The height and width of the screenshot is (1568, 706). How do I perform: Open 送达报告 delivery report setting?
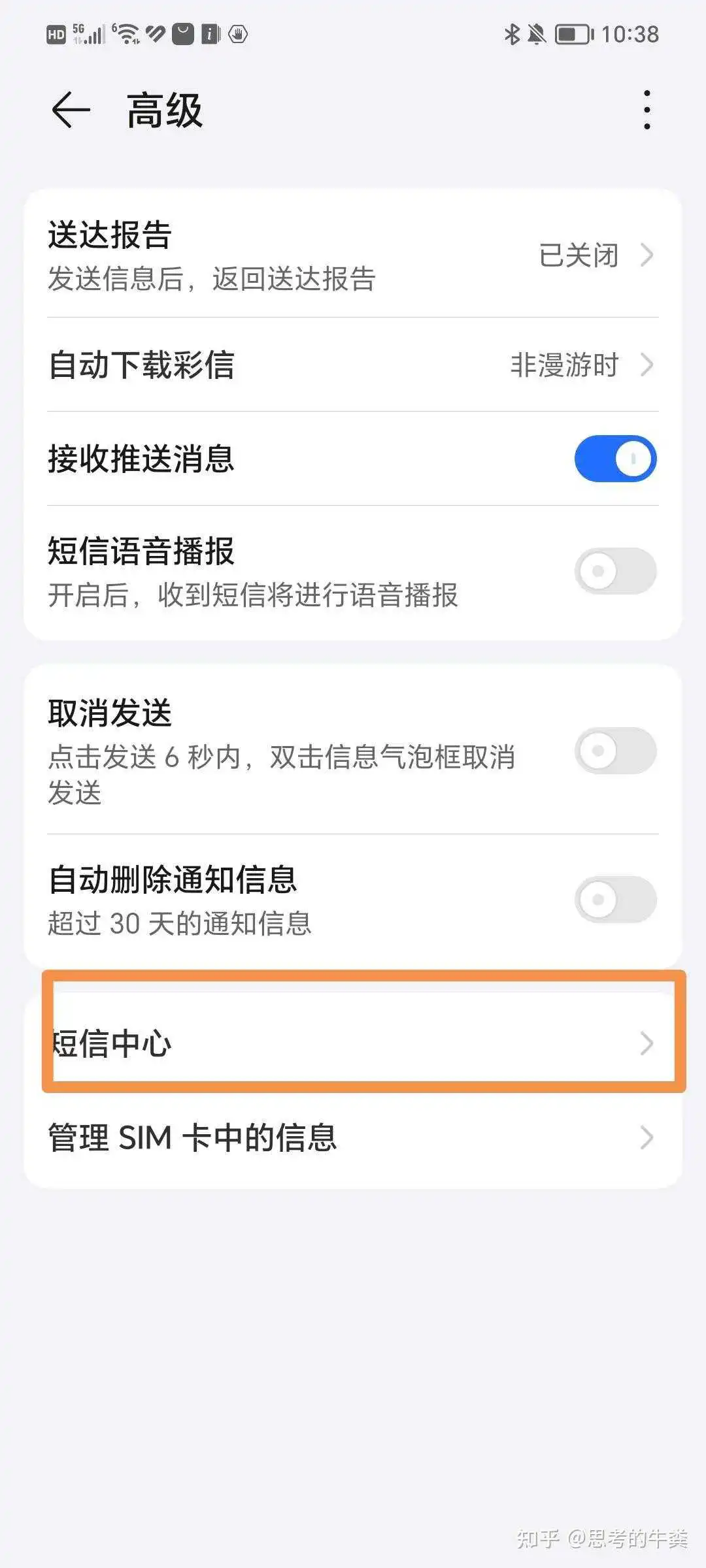pyautogui.click(x=353, y=255)
